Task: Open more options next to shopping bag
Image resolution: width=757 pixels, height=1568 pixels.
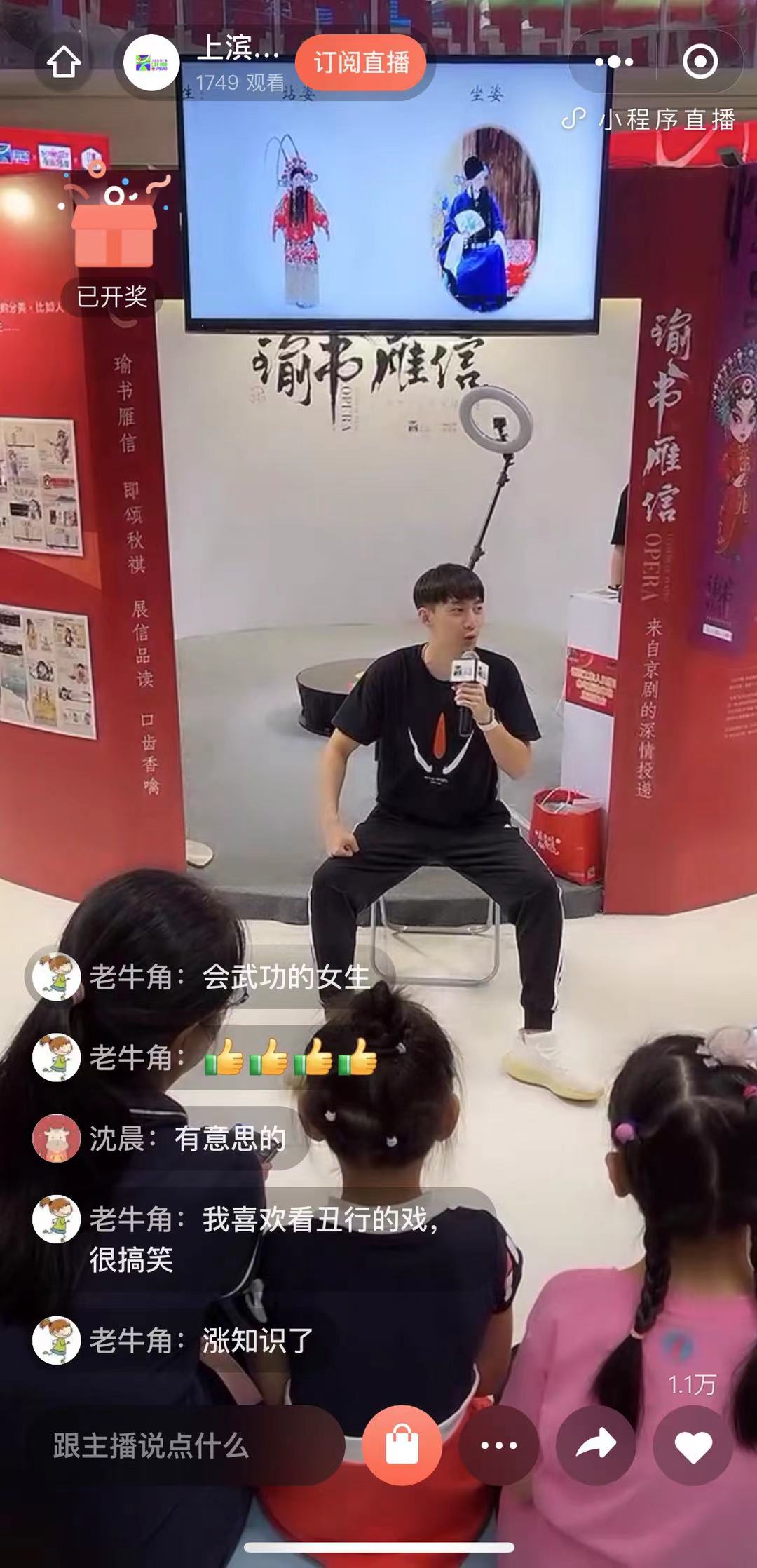Action: click(x=499, y=1446)
